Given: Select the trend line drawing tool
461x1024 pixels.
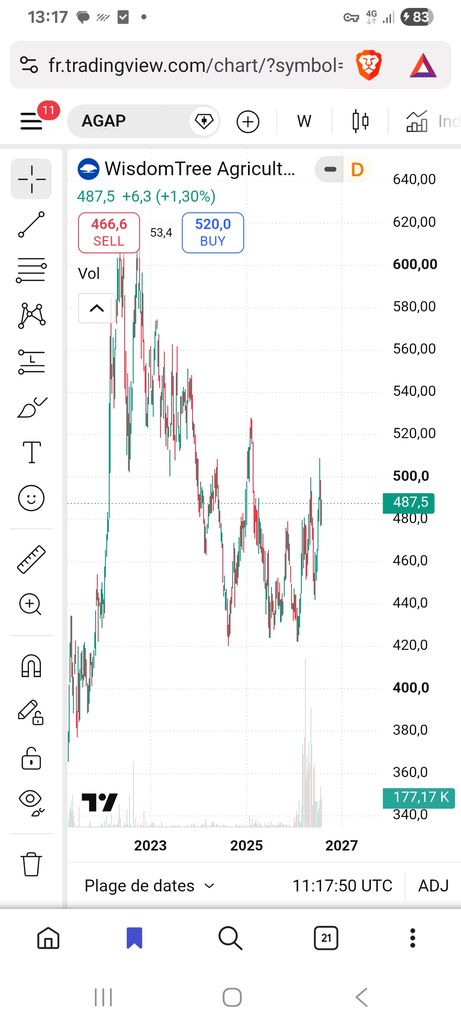Looking at the screenshot, I should click(x=31, y=224).
